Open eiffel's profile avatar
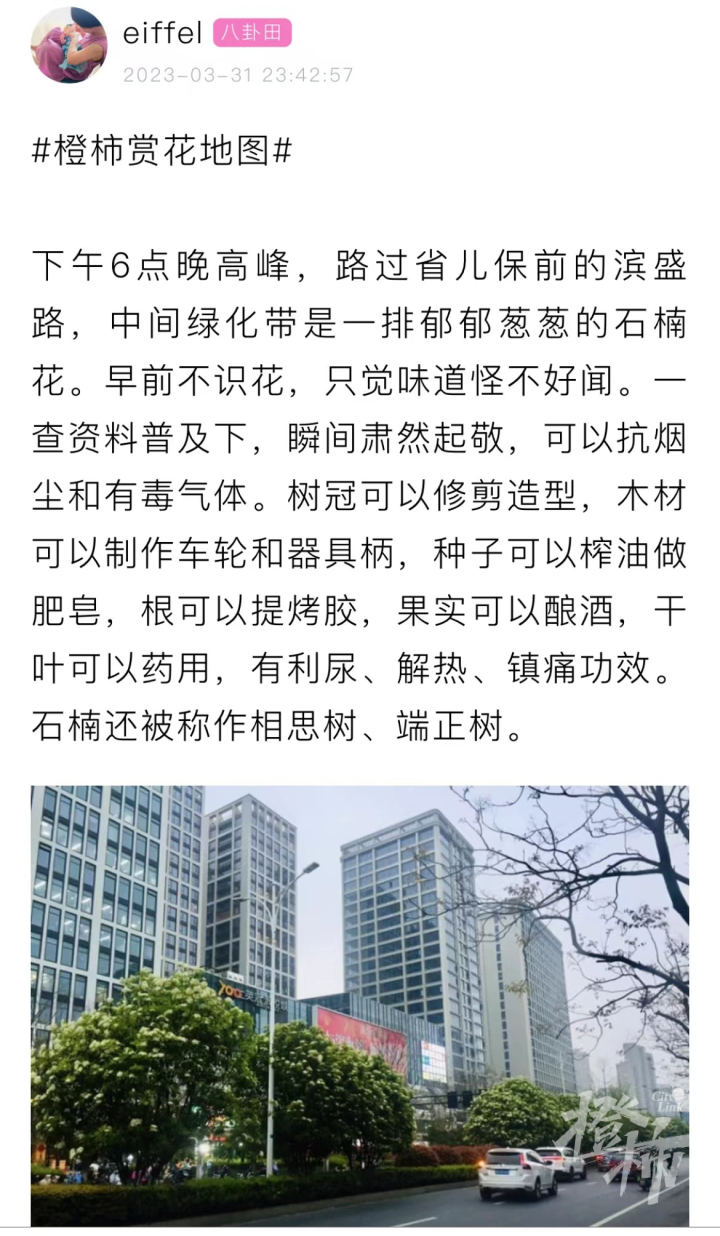720x1236 pixels. pos(69,46)
